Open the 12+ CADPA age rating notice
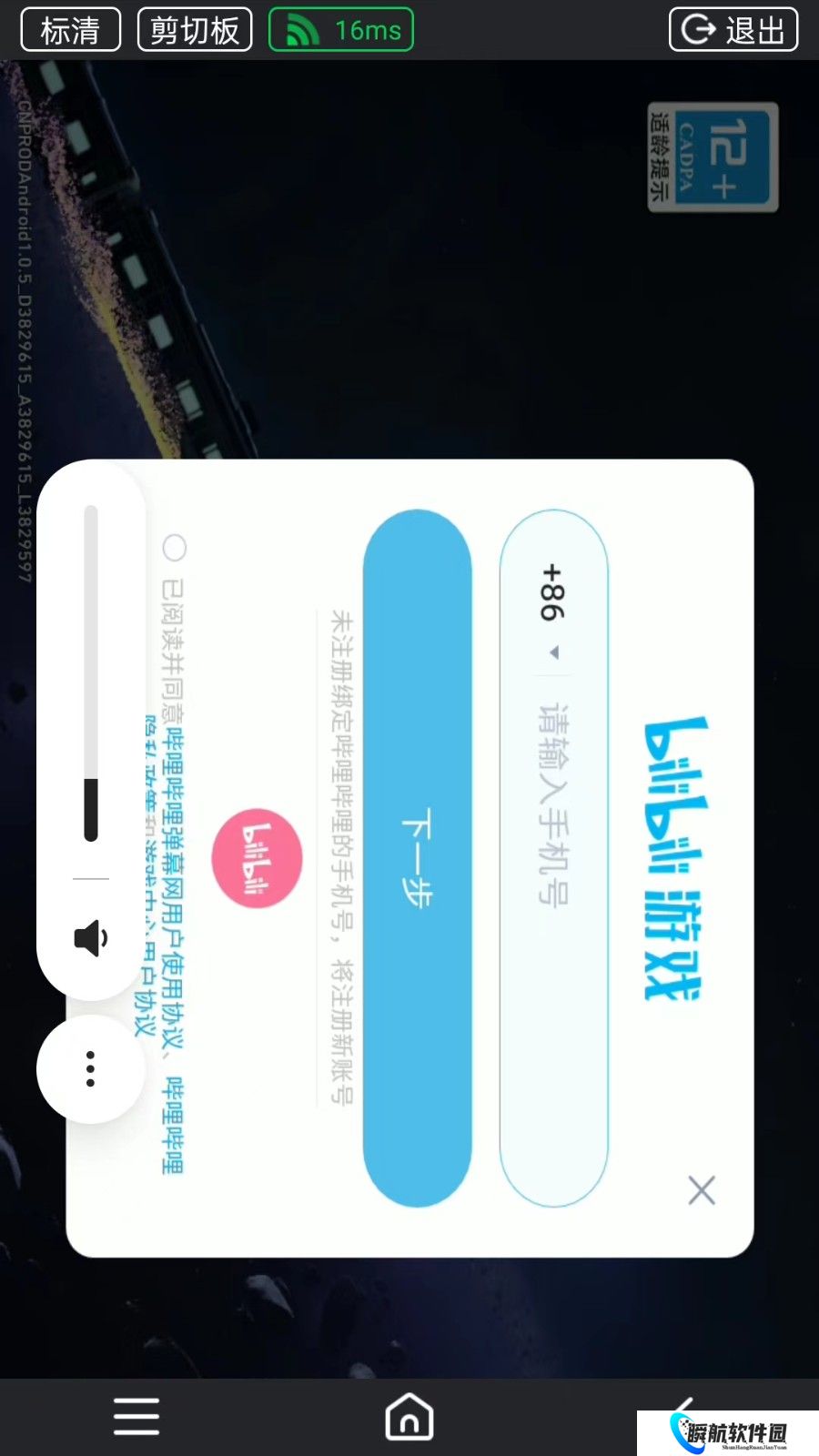Image resolution: width=819 pixels, height=1456 pixels. [713, 157]
